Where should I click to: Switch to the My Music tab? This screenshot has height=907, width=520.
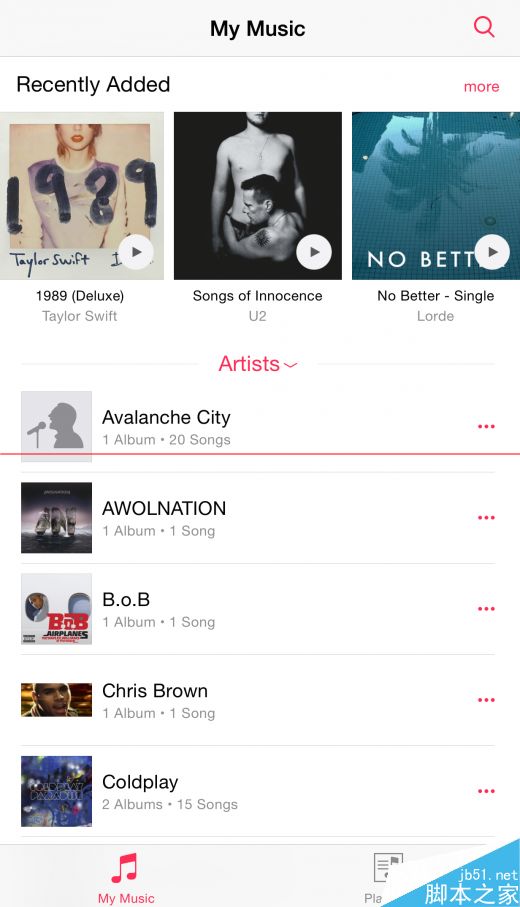tap(126, 877)
